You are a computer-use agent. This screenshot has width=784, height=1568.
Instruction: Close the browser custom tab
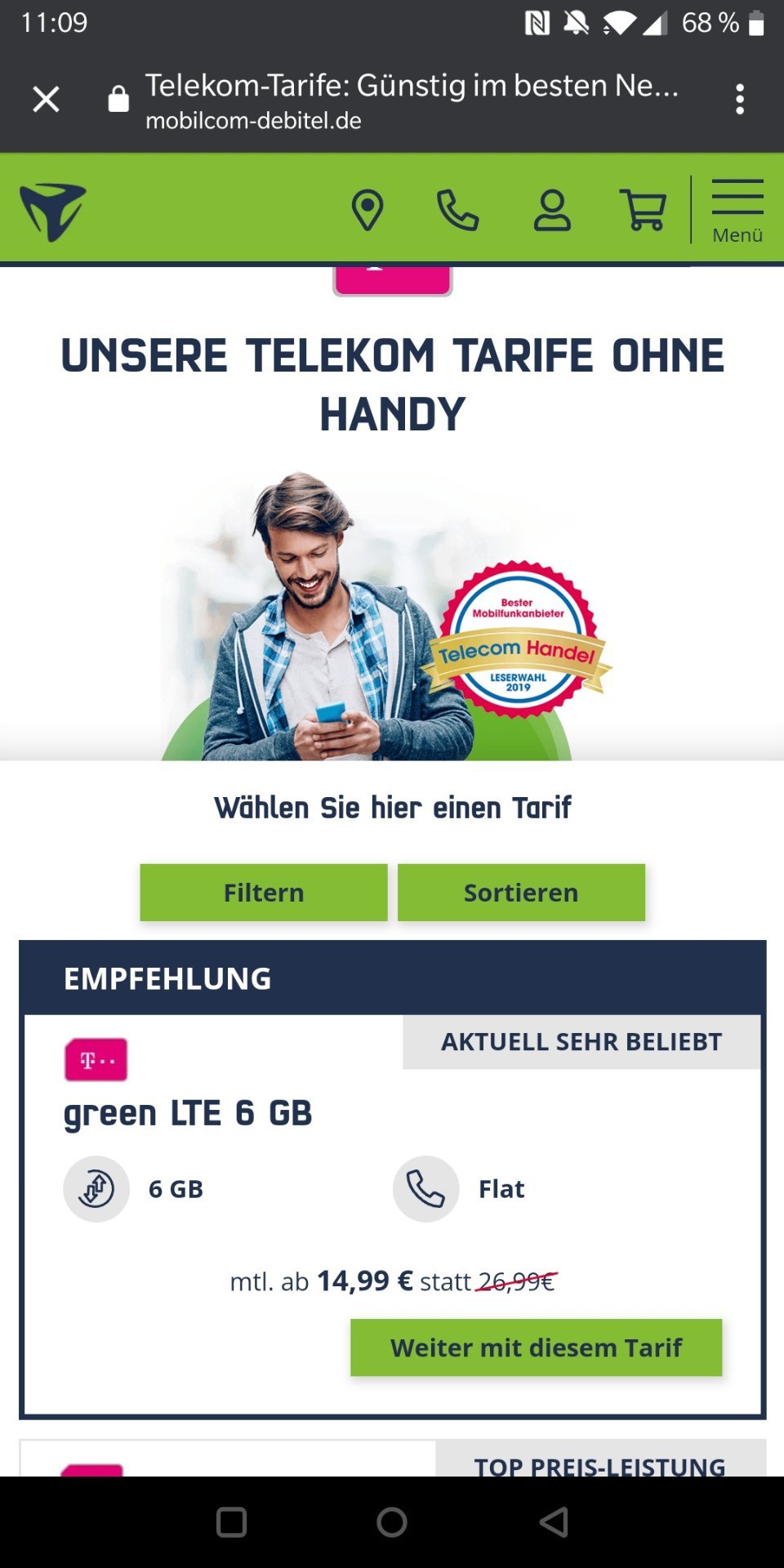47,100
